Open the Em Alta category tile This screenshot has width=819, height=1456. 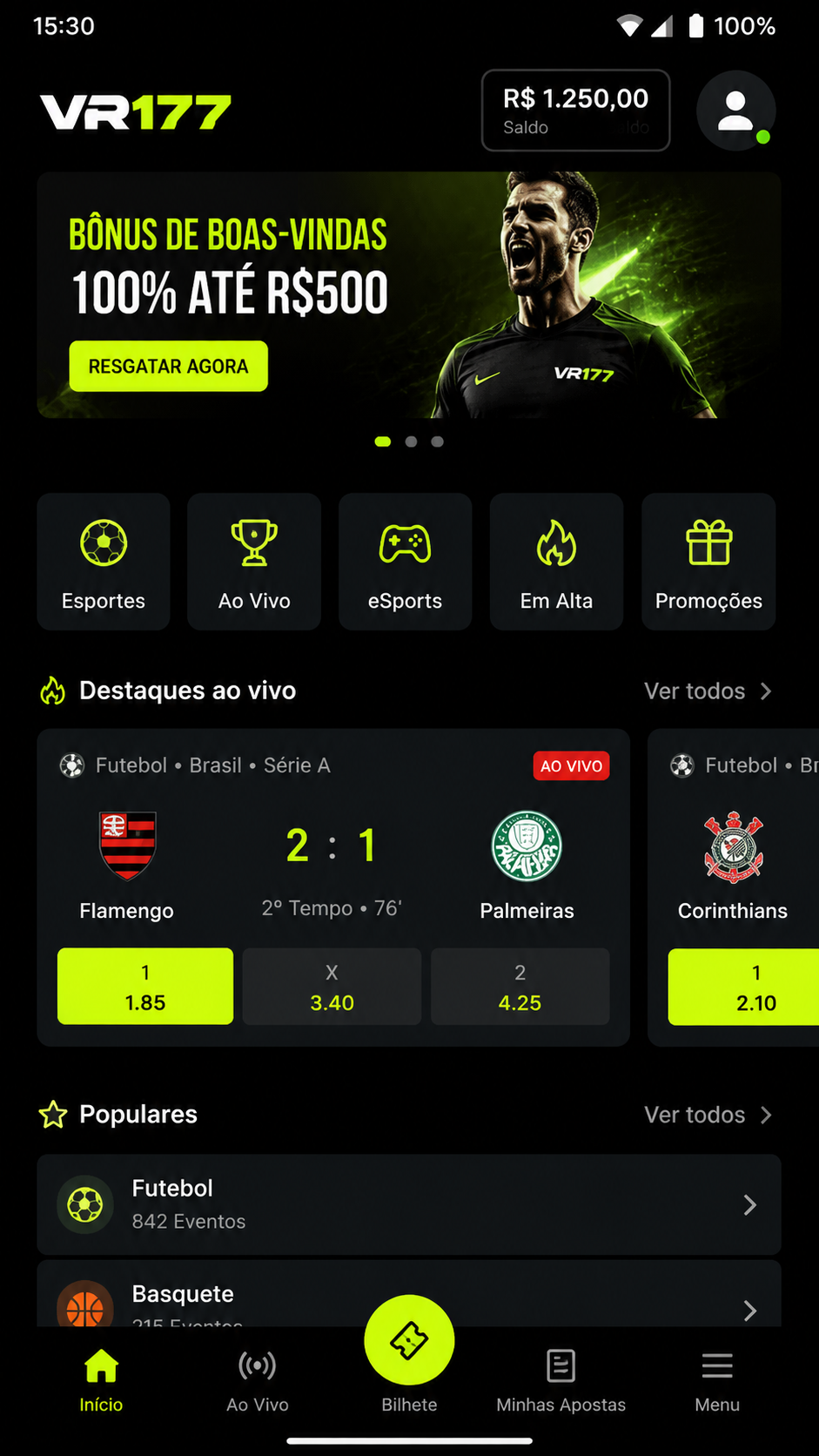tap(557, 562)
